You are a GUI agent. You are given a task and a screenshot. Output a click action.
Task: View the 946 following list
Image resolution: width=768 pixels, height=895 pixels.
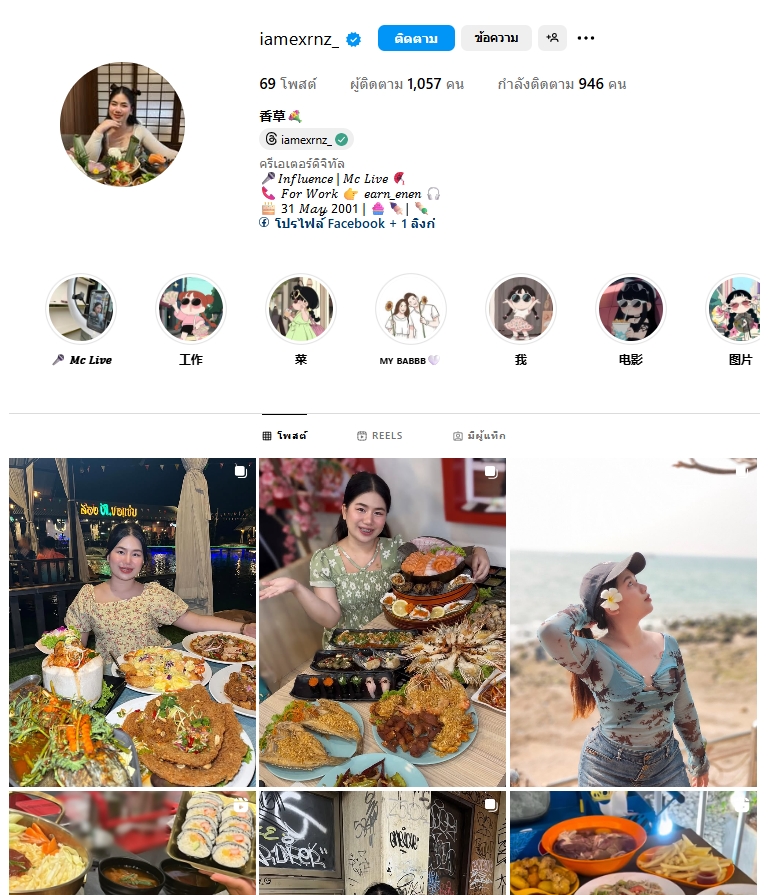[561, 84]
